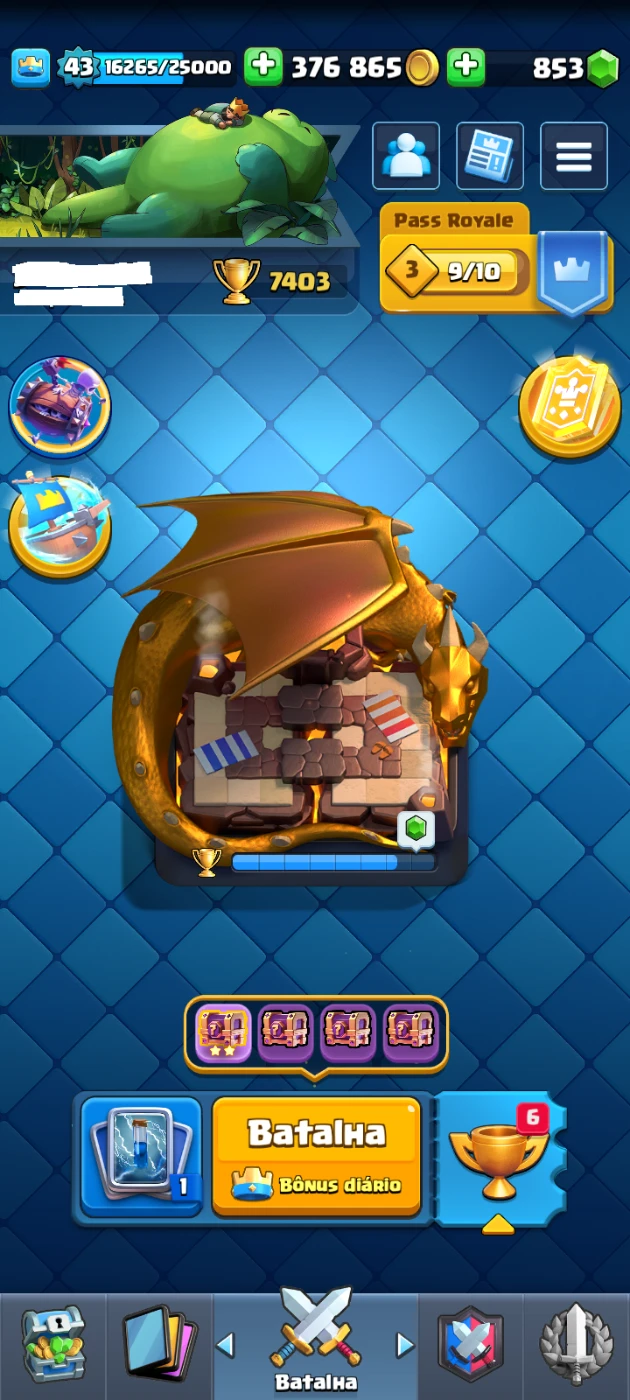Open the friends and social icon
Image resolution: width=630 pixels, height=1400 pixels.
point(406,156)
